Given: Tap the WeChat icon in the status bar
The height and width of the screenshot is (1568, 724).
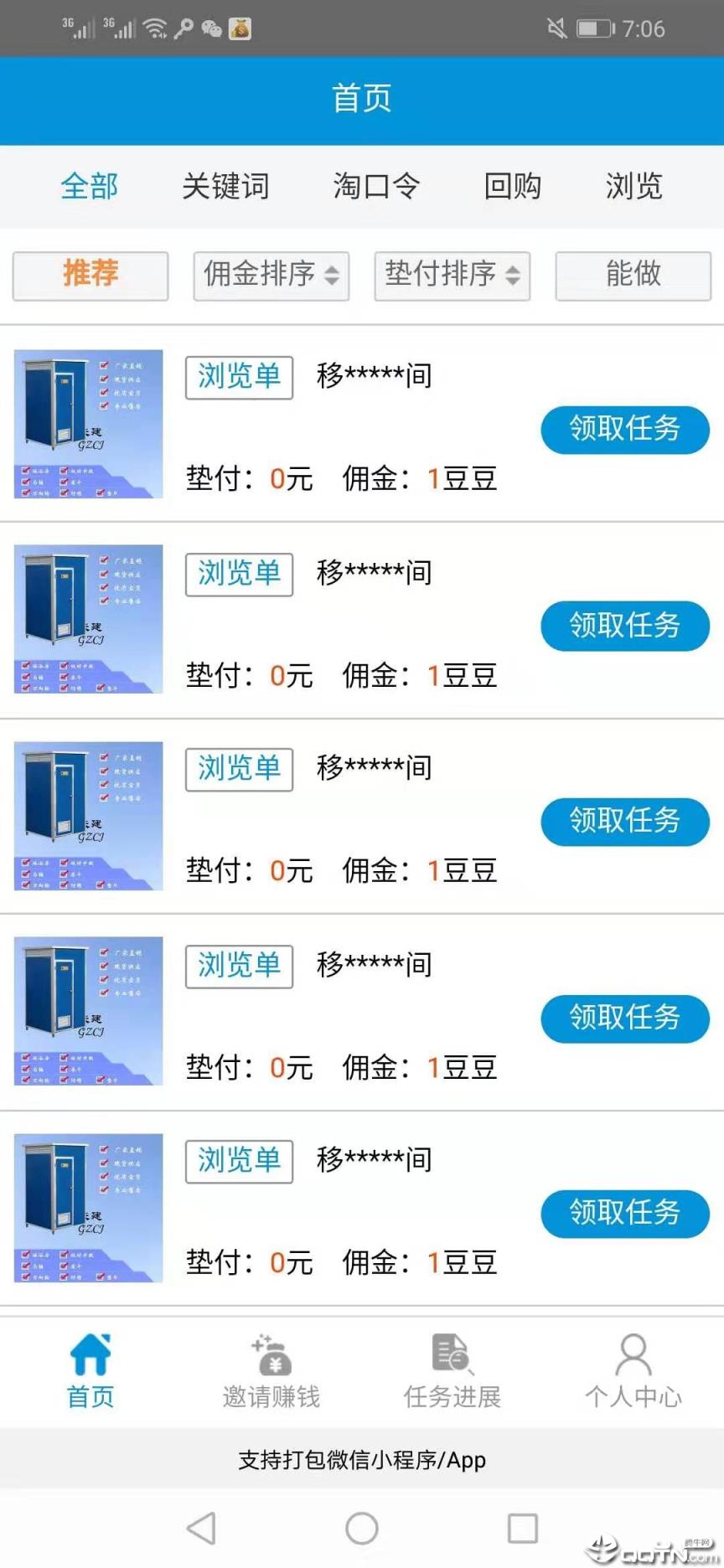Looking at the screenshot, I should (x=210, y=28).
